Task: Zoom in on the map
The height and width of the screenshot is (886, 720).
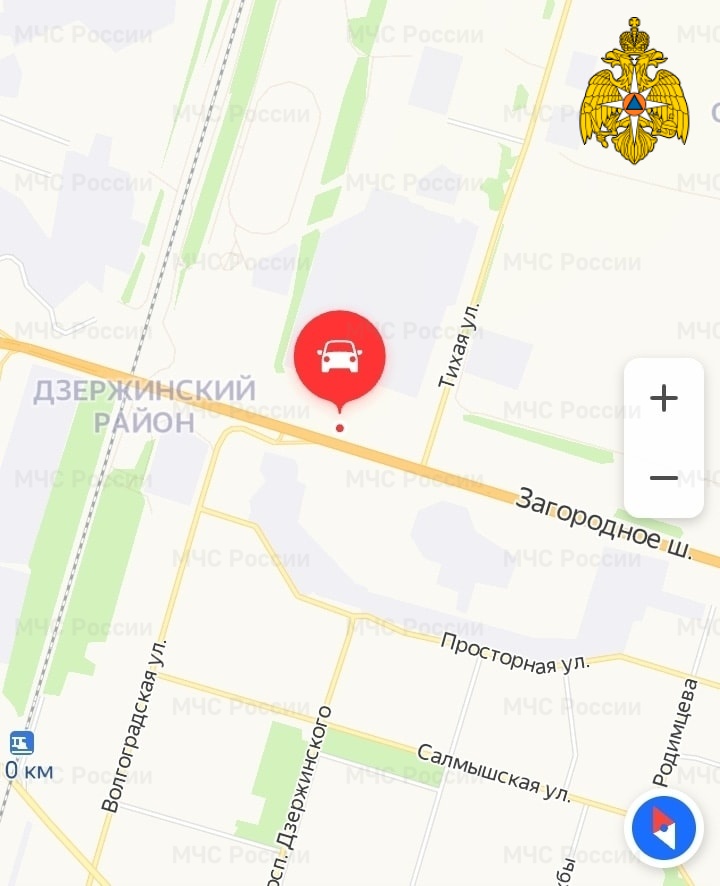Action: coord(663,399)
